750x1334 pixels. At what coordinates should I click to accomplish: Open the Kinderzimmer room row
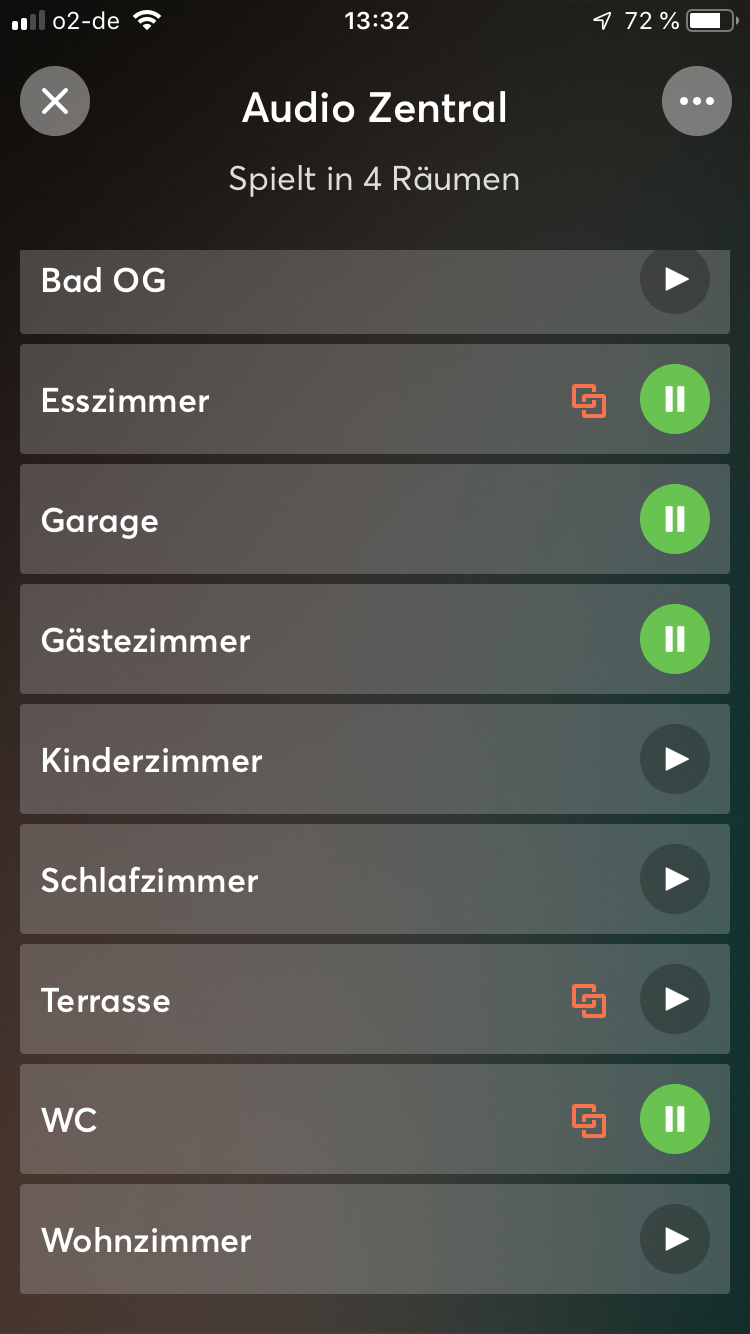[300, 760]
